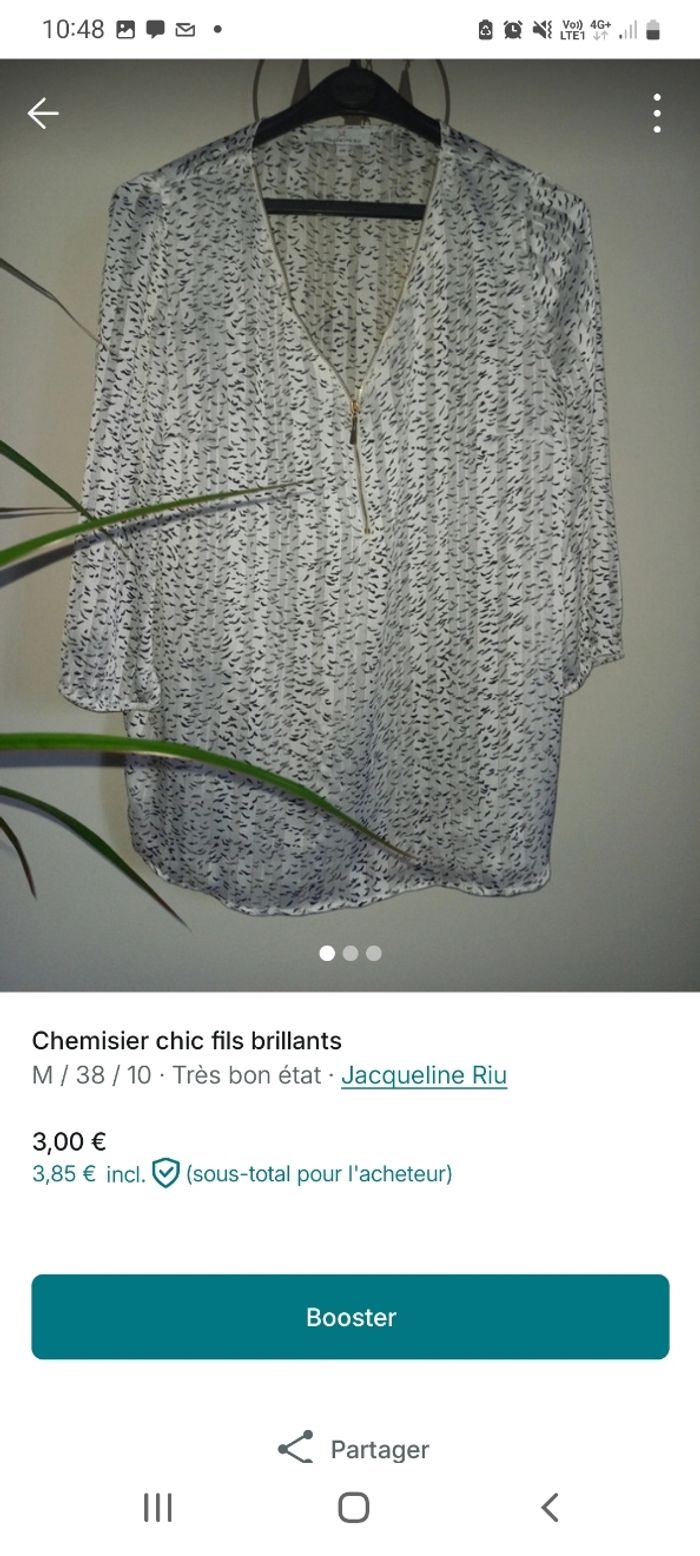Open the blouse photo in full view
Image resolution: width=700 pixels, height=1556 pixels.
[x=350, y=520]
